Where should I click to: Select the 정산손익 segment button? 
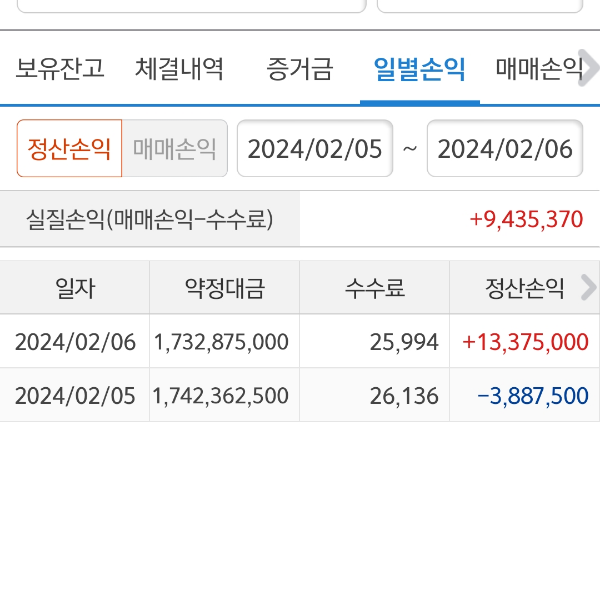(69, 149)
